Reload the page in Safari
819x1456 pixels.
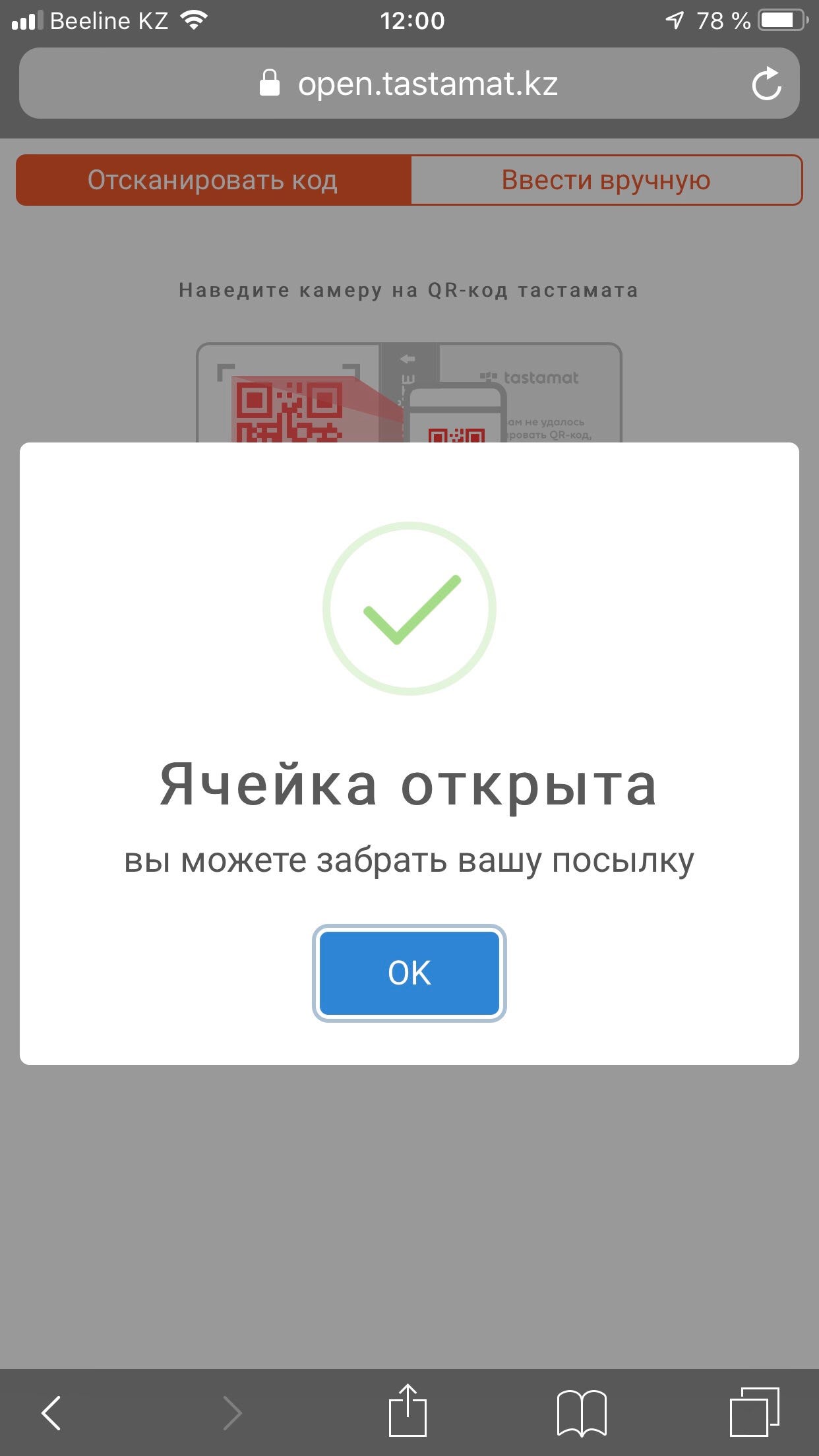(x=766, y=84)
